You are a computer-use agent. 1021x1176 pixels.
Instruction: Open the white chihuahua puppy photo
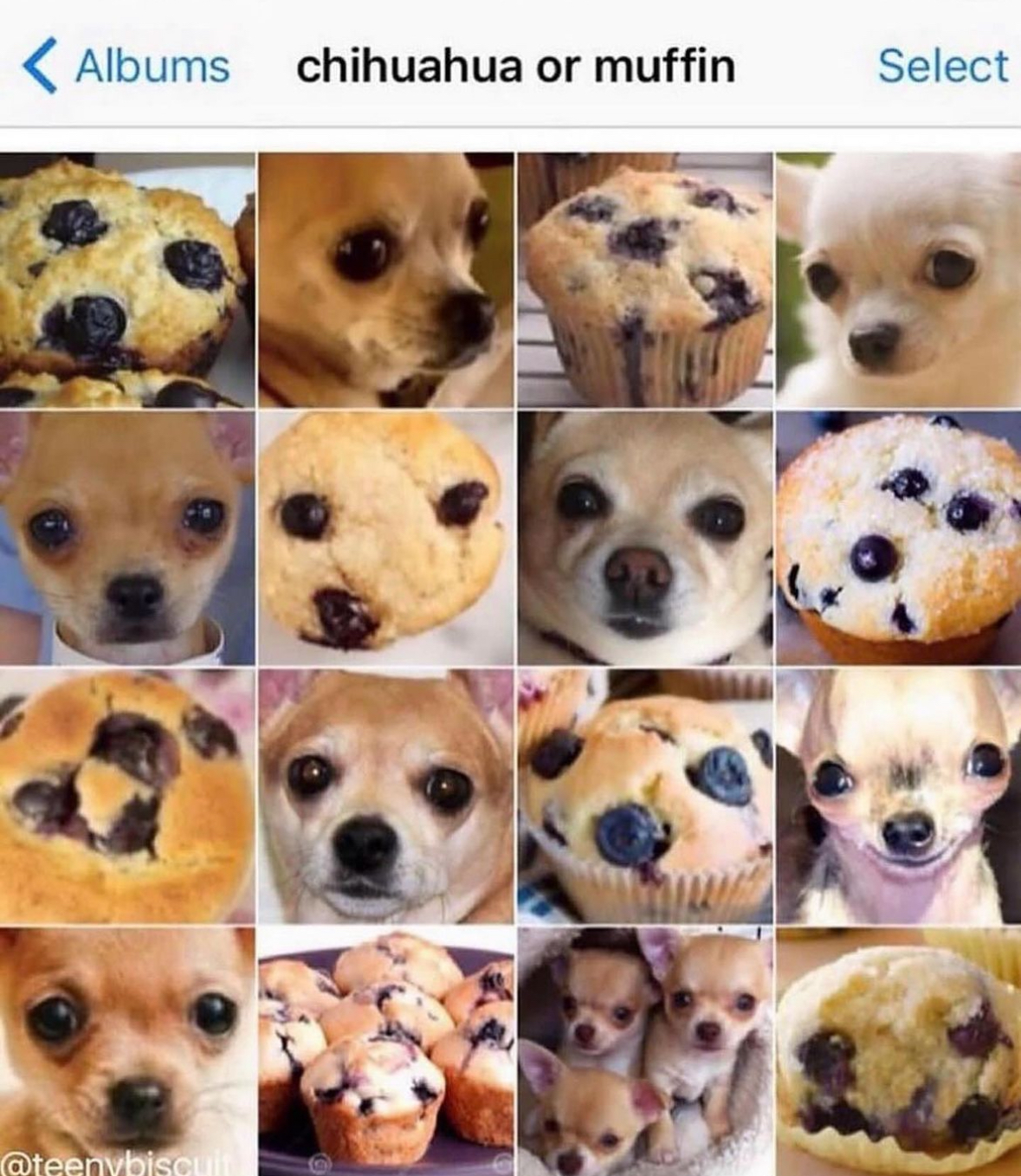(x=898, y=280)
